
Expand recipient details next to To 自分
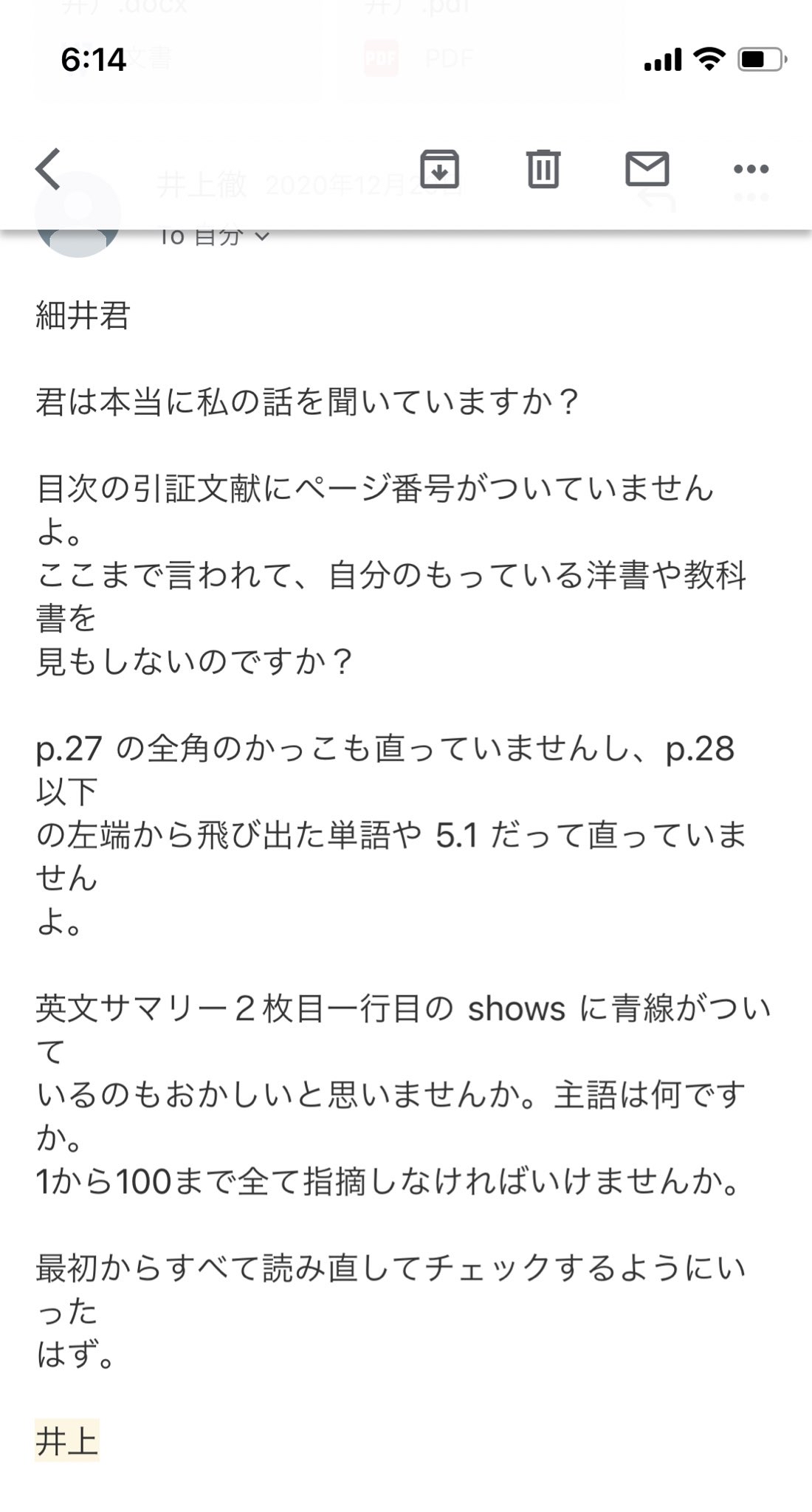tap(262, 236)
